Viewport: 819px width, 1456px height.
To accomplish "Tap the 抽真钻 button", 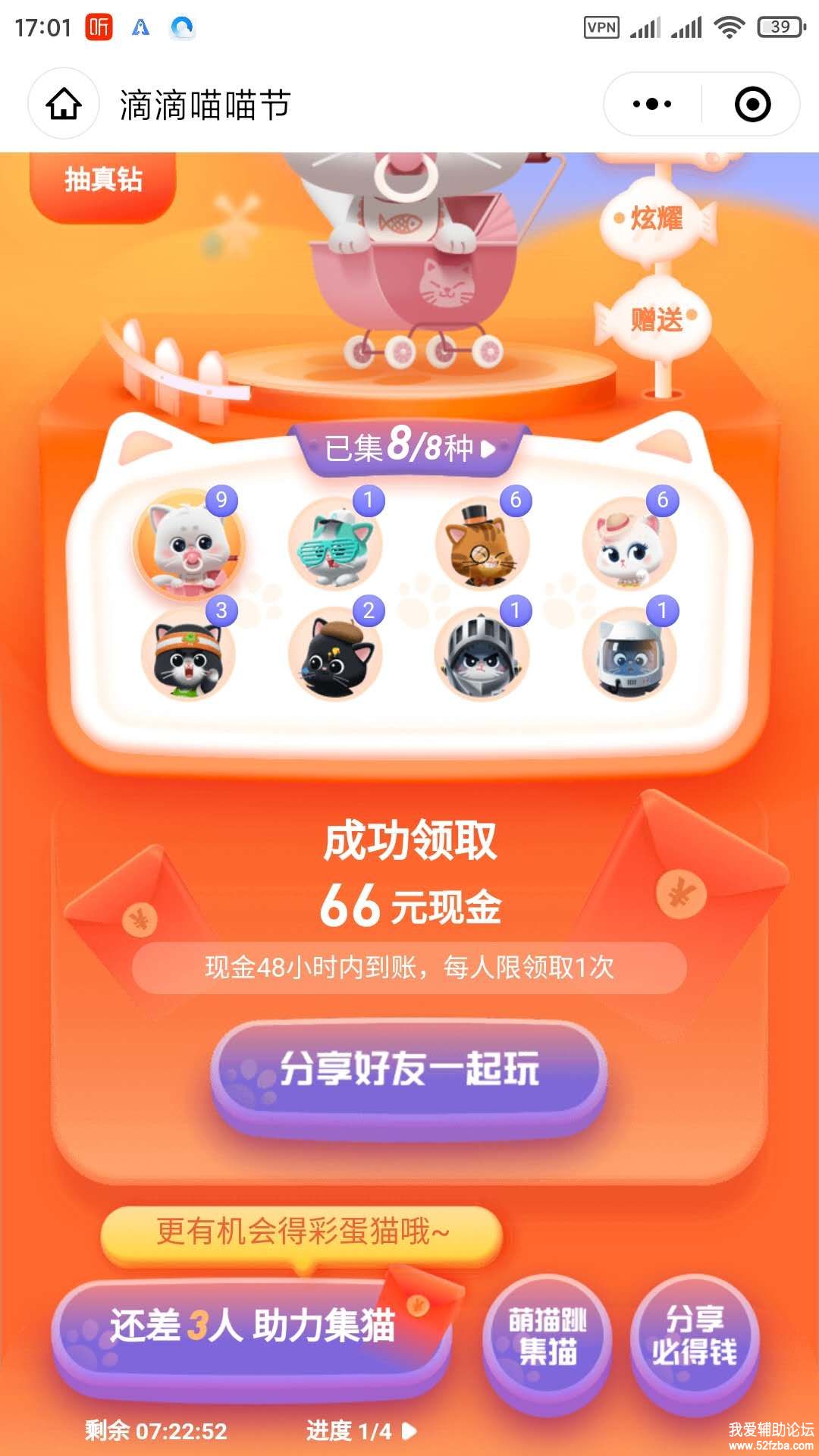I will [103, 180].
